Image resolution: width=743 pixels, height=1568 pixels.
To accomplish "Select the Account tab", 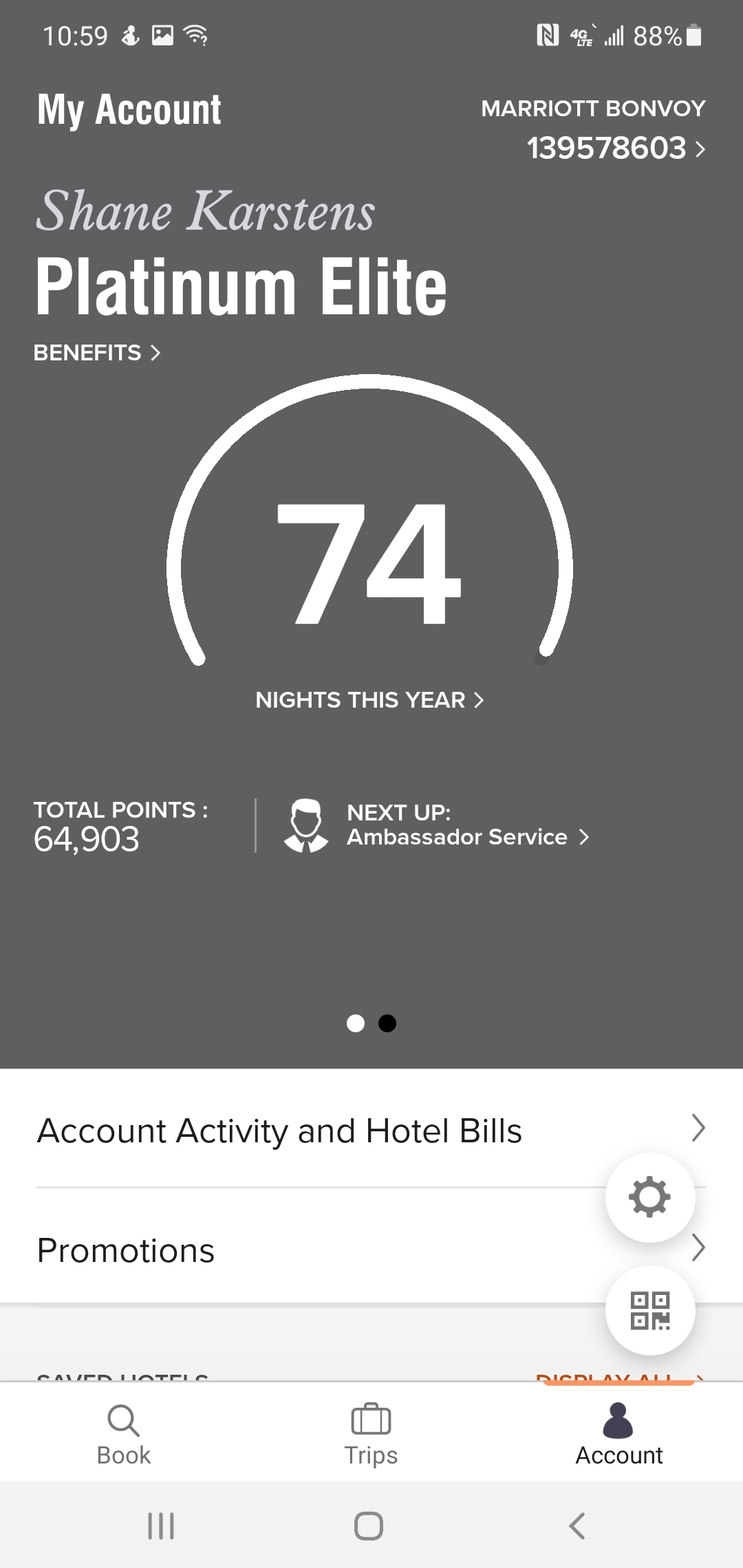I will (618, 1435).
